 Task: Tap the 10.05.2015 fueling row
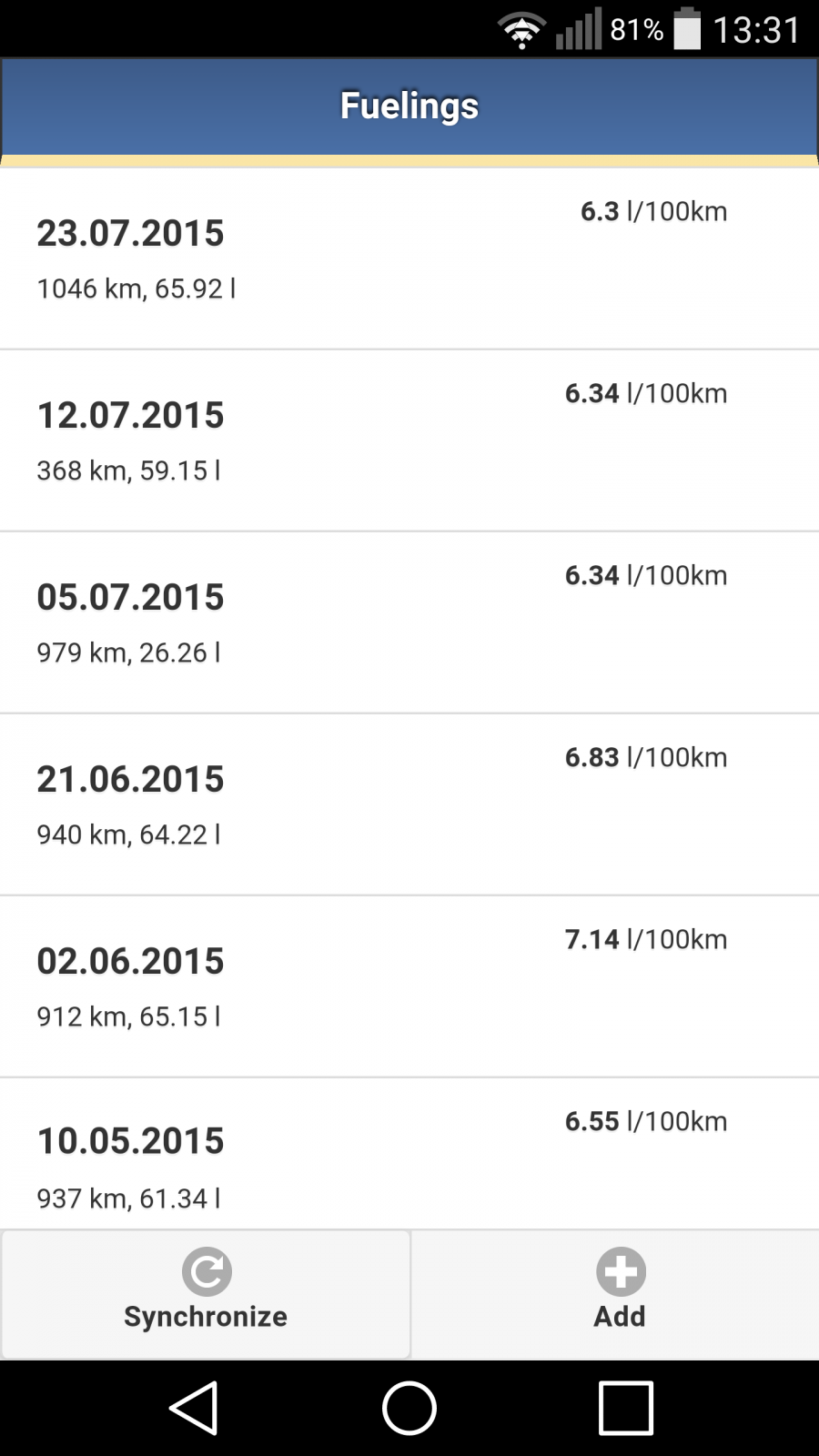pos(409,1154)
